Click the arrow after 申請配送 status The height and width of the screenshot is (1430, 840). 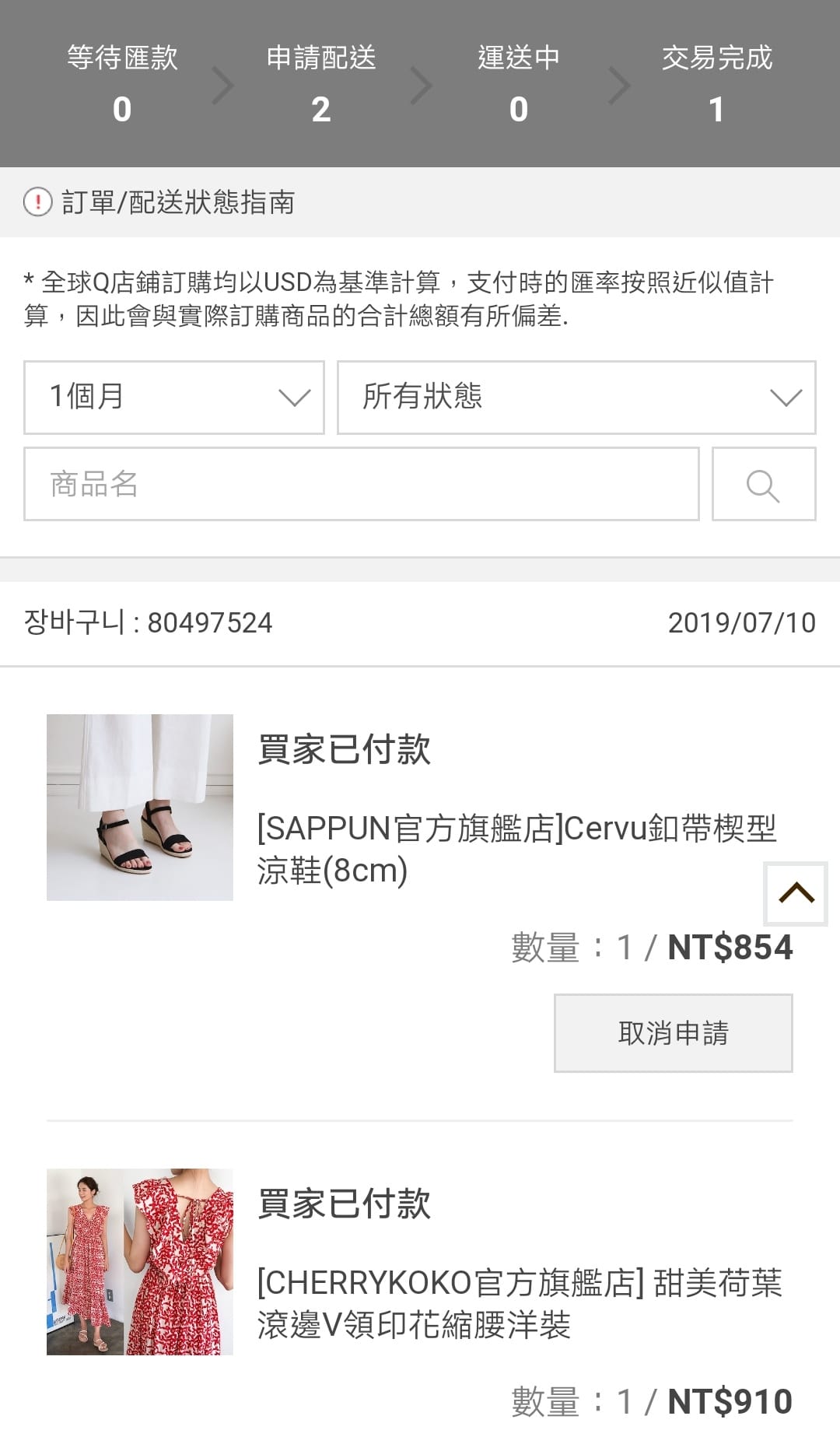422,86
